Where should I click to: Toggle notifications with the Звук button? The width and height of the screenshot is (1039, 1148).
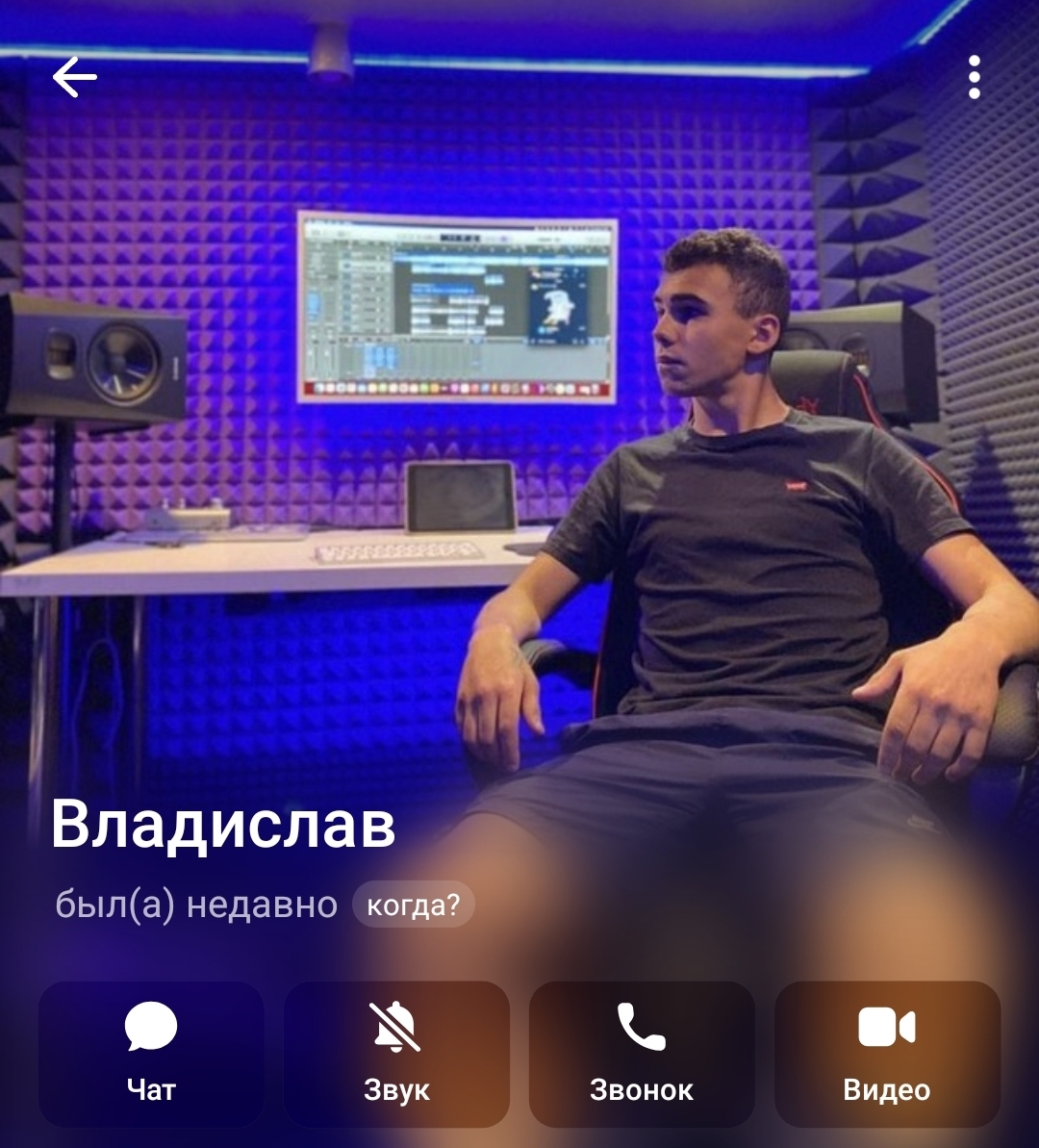(x=396, y=1054)
